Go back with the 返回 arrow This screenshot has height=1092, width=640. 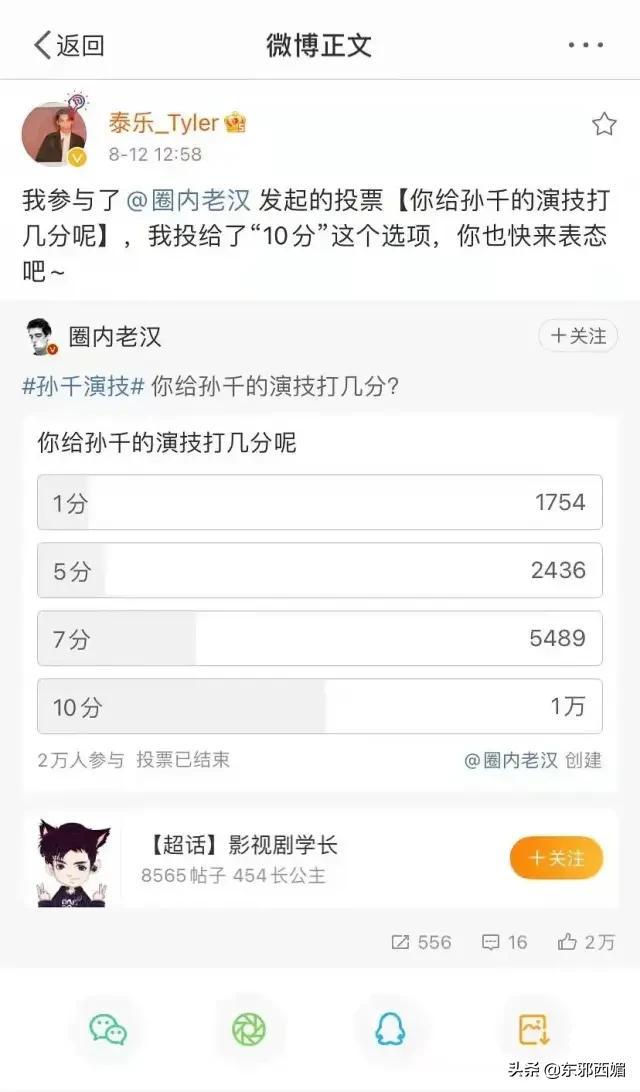click(x=69, y=45)
